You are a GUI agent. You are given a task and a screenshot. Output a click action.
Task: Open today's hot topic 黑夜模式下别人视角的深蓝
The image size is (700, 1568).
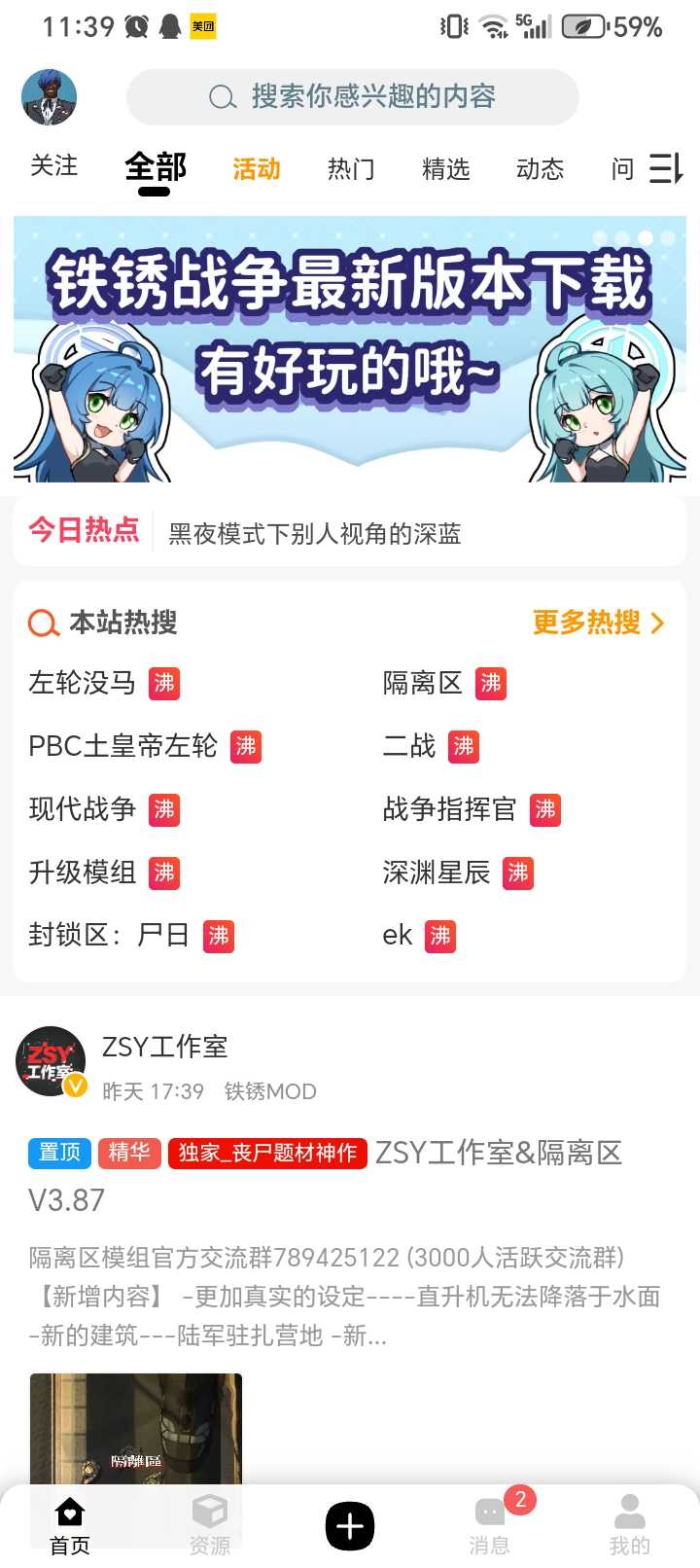314,533
